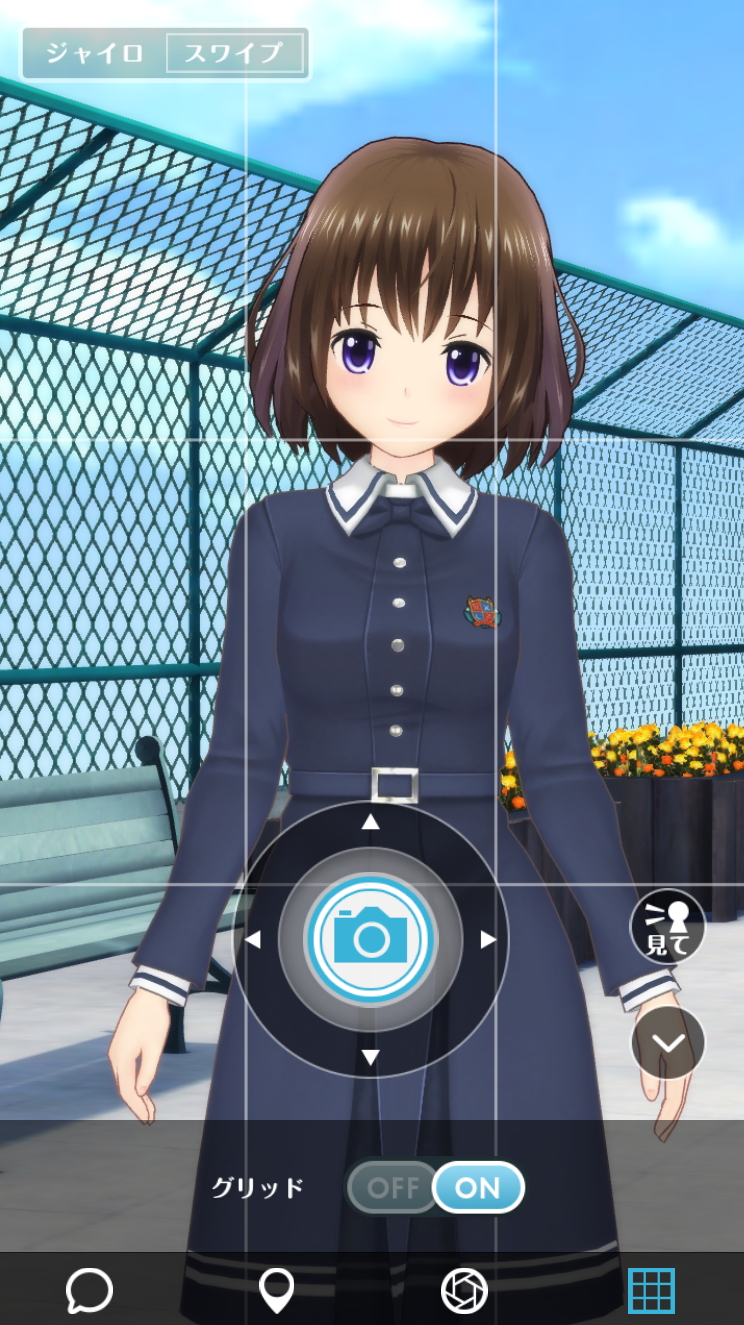Tap the right arrow on the direction pad
The image size is (744, 1325).
[x=488, y=940]
